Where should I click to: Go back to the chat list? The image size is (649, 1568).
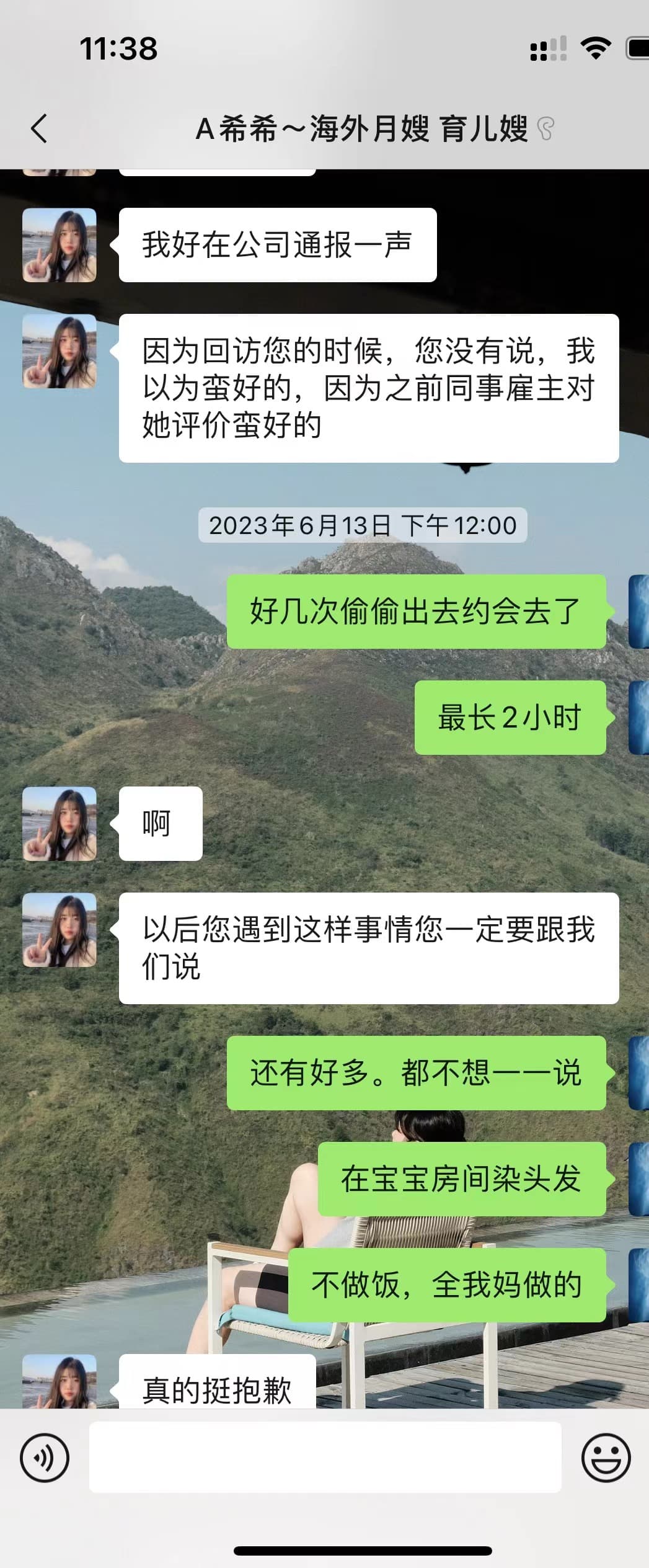point(39,129)
